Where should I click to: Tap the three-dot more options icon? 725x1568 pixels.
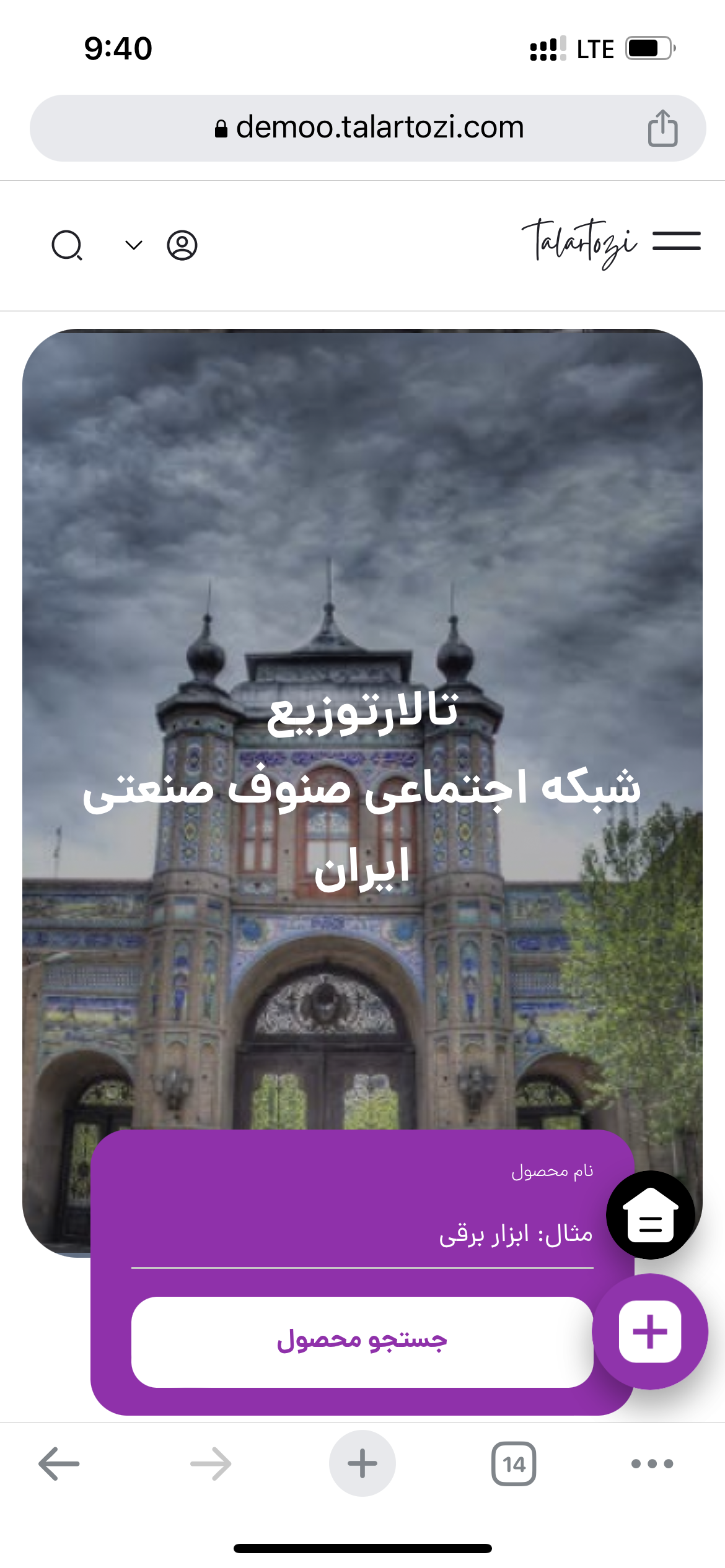point(652,1463)
